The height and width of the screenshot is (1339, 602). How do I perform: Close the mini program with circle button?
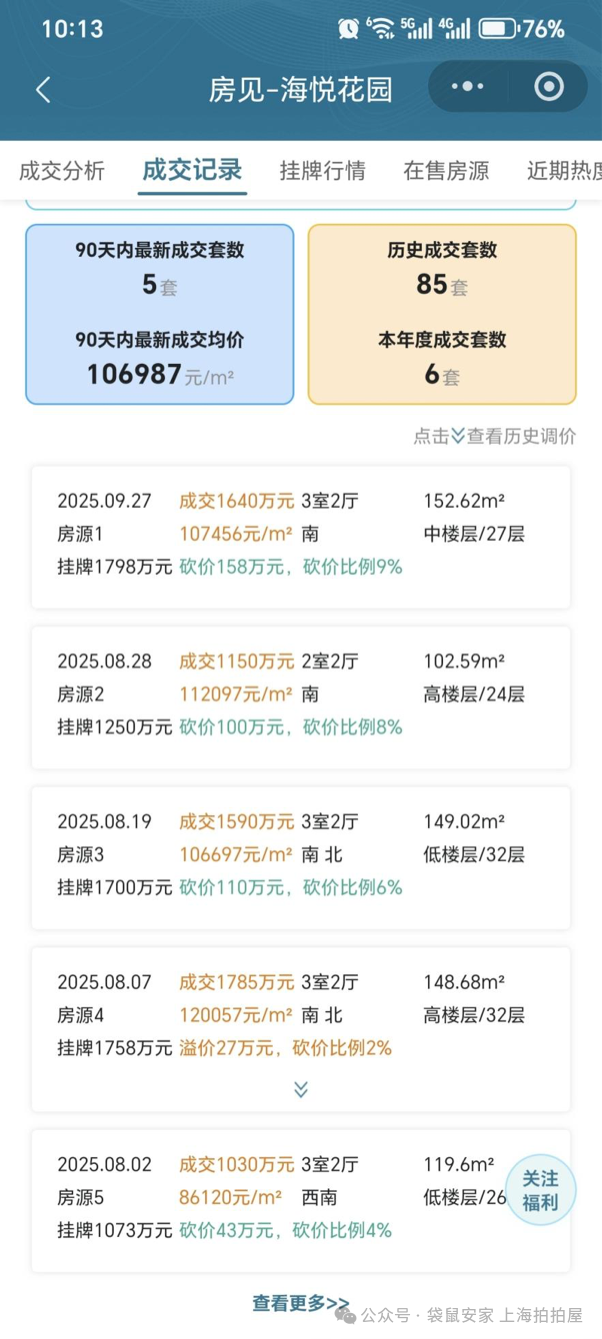click(549, 87)
